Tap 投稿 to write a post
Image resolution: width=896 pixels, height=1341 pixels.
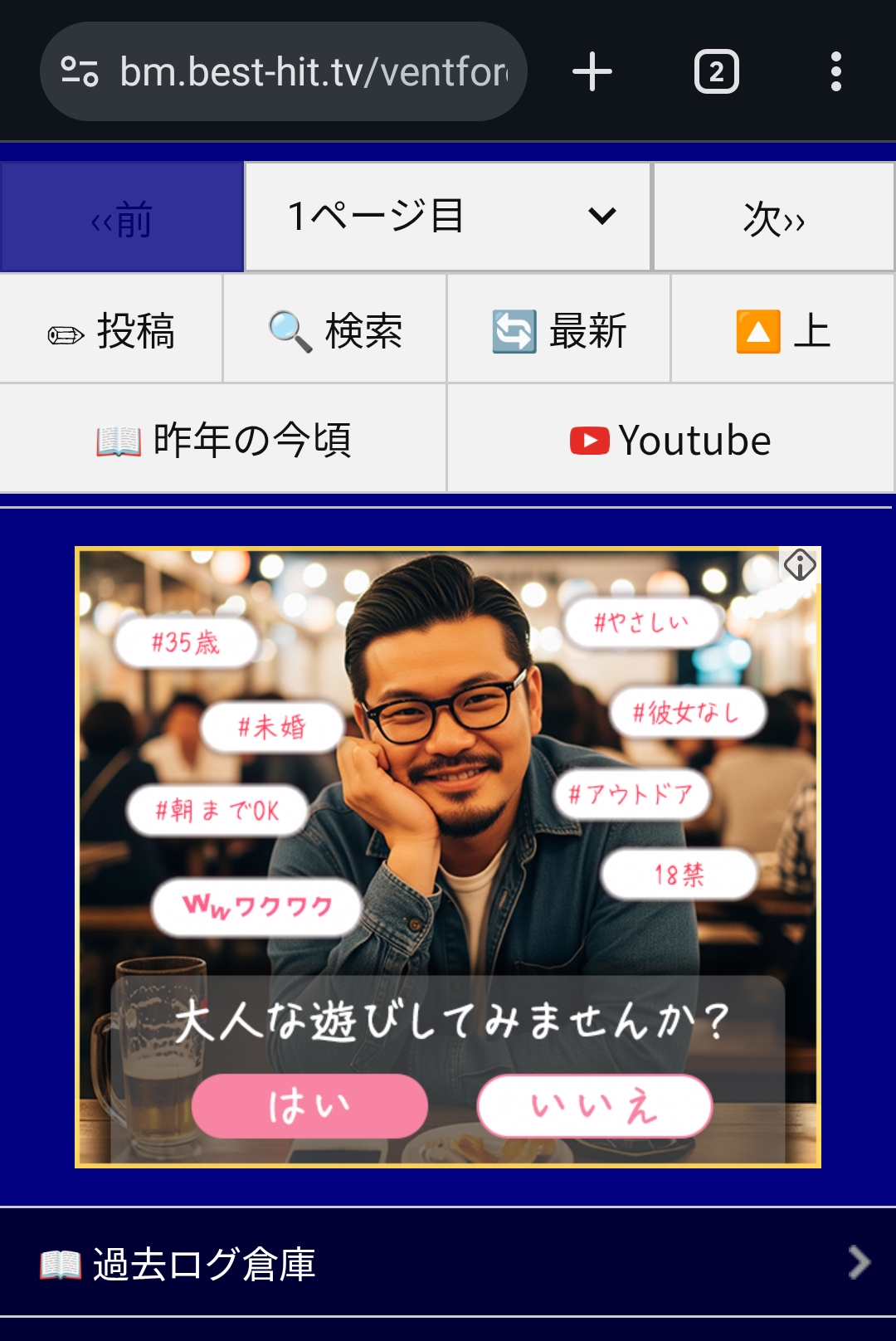(x=111, y=330)
